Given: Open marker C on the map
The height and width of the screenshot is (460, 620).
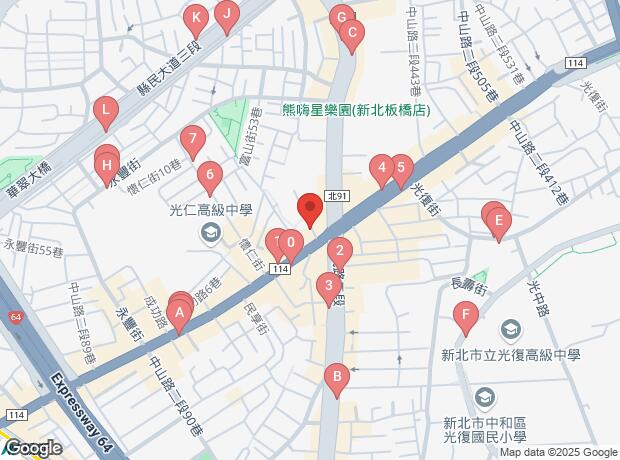Looking at the screenshot, I should coord(350,32).
